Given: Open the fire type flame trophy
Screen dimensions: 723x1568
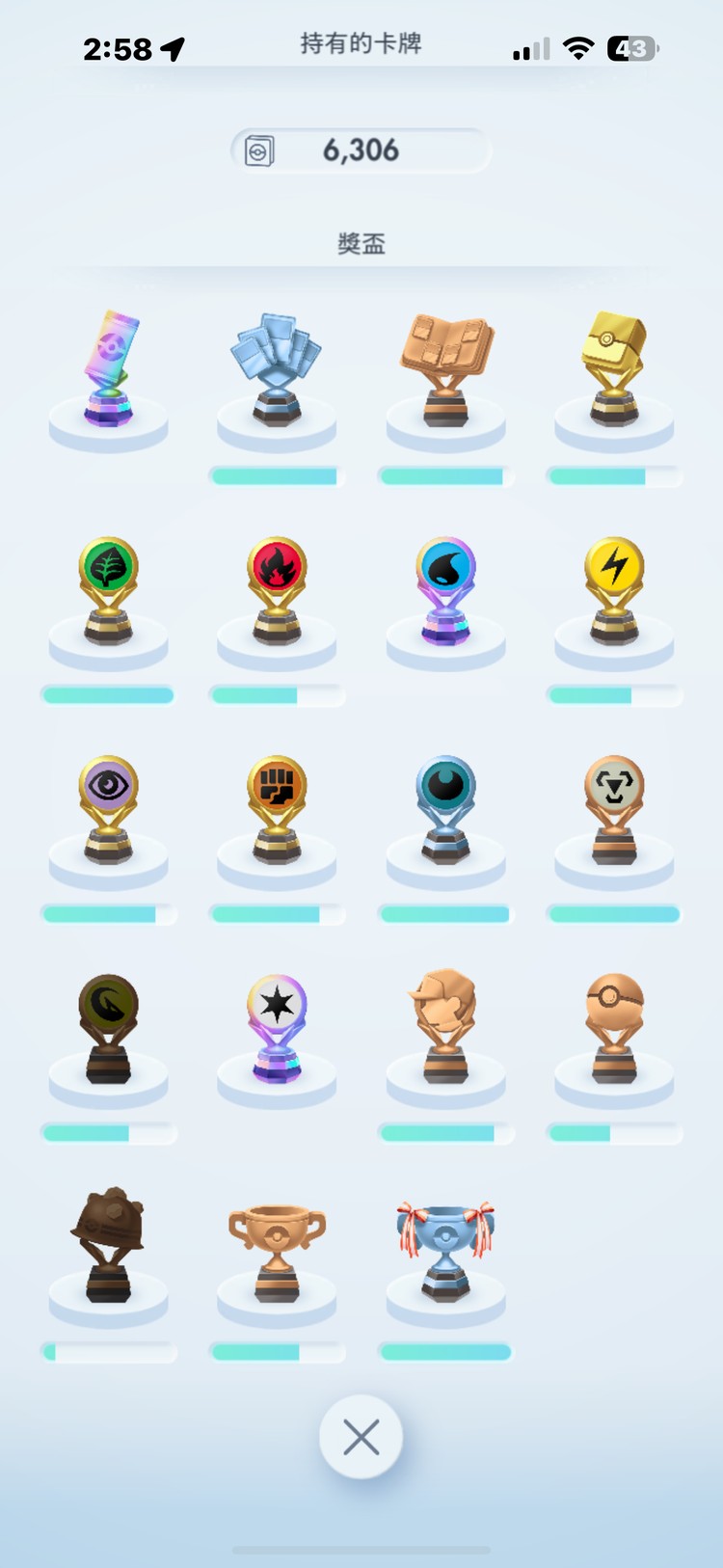Looking at the screenshot, I should tap(277, 590).
